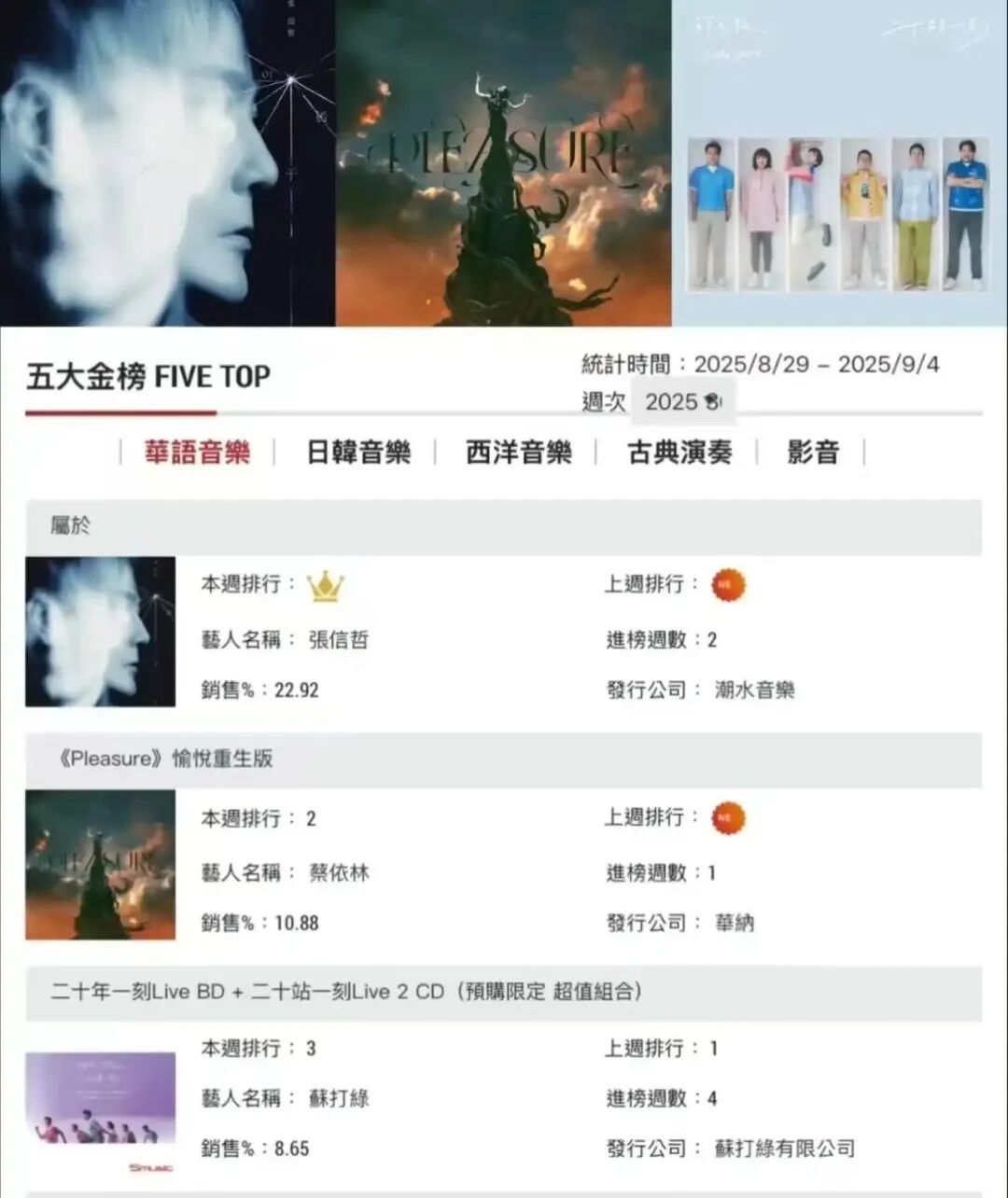Open the 屬於 album cover by 張信哲

tap(100, 632)
